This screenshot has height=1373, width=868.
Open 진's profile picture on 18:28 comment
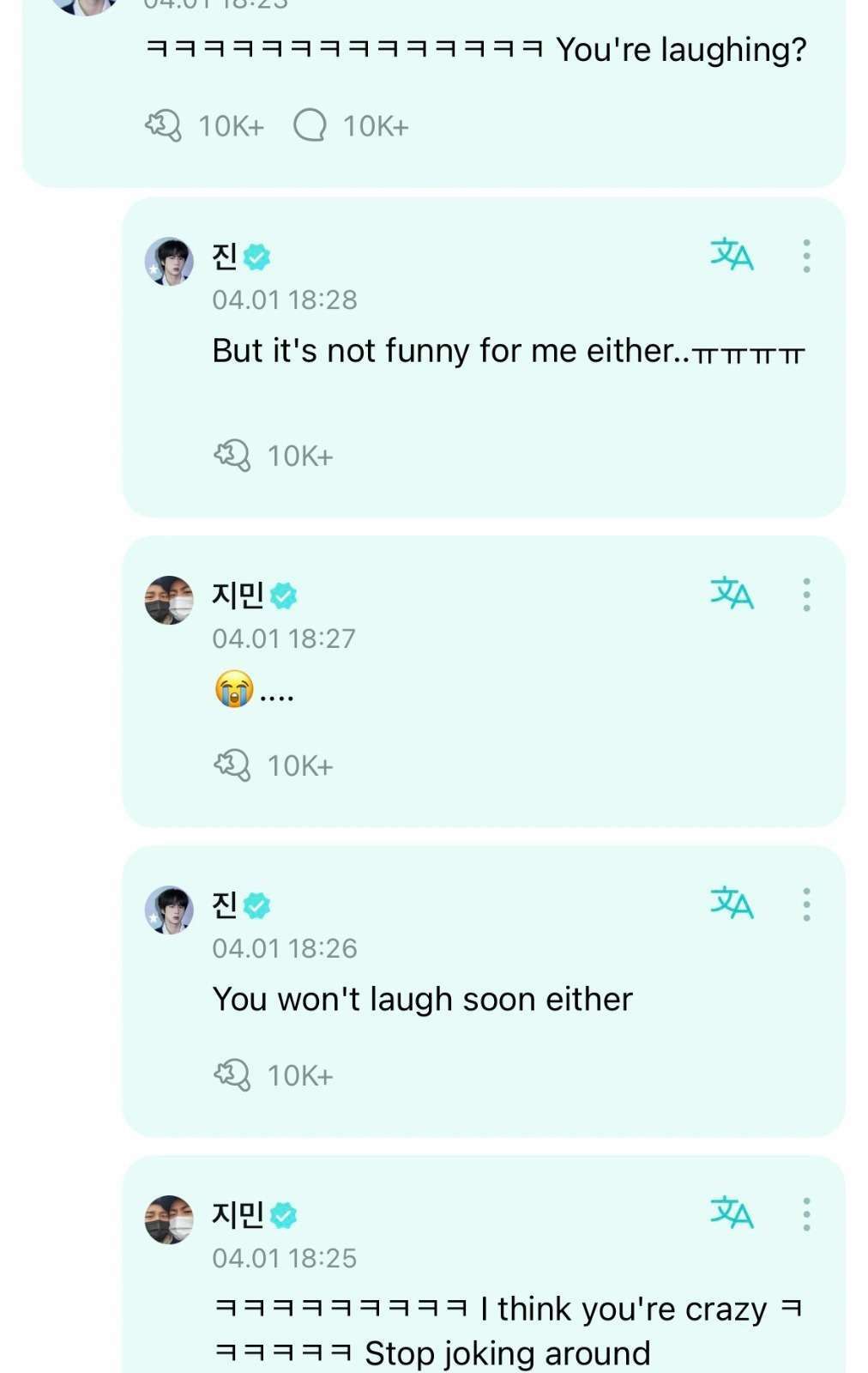pos(169,261)
